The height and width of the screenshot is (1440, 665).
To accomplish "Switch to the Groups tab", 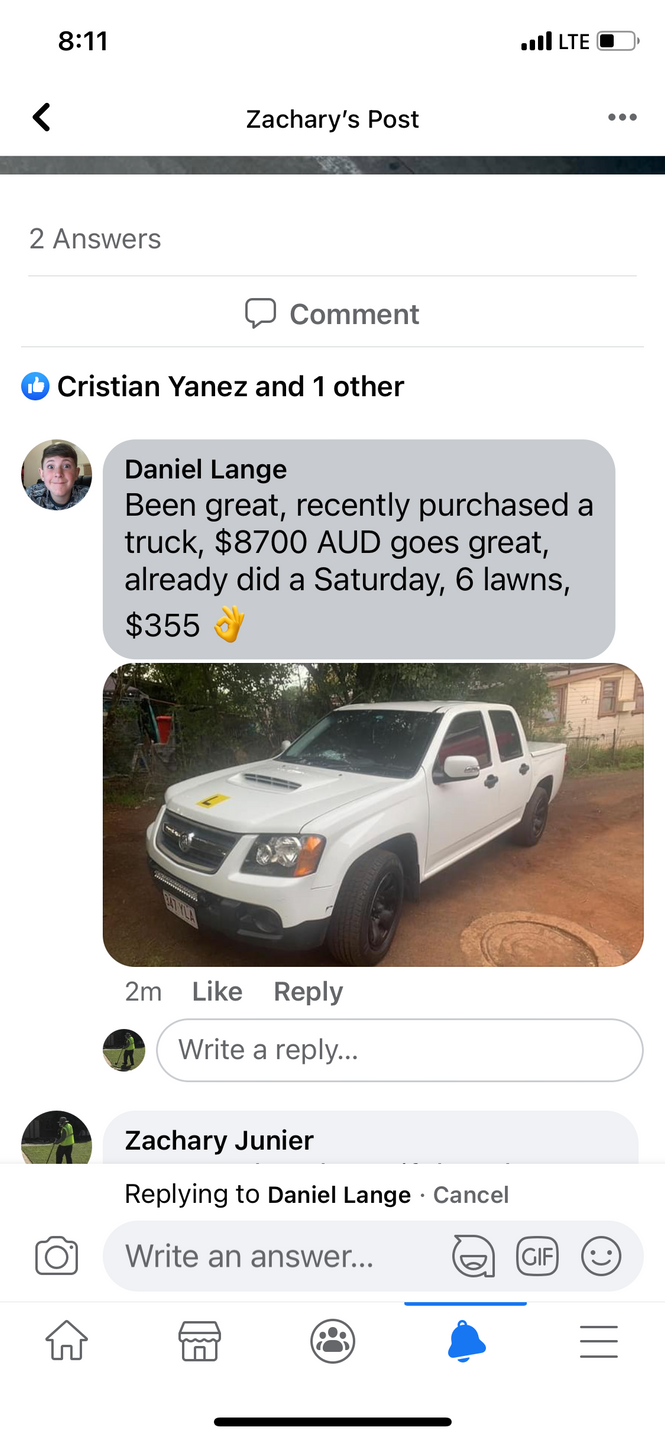I will pyautogui.click(x=332, y=1341).
